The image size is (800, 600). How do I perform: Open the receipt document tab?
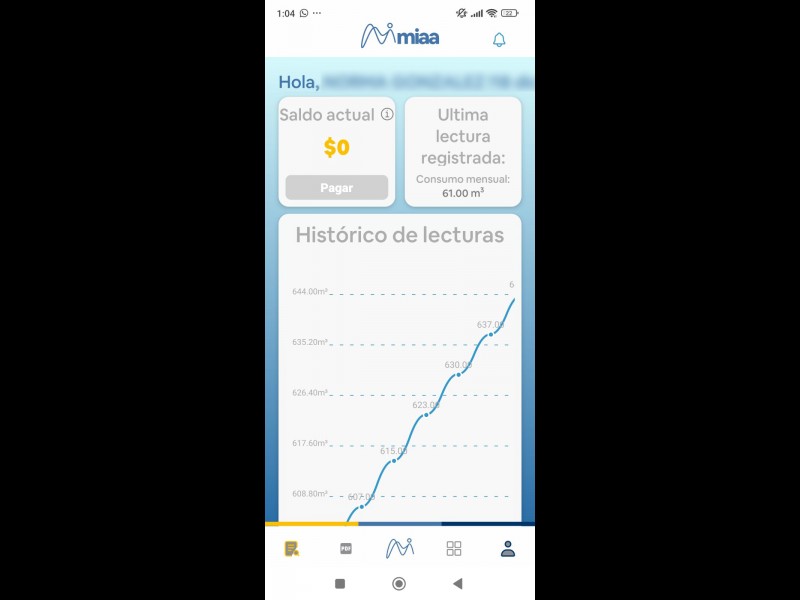click(291, 548)
